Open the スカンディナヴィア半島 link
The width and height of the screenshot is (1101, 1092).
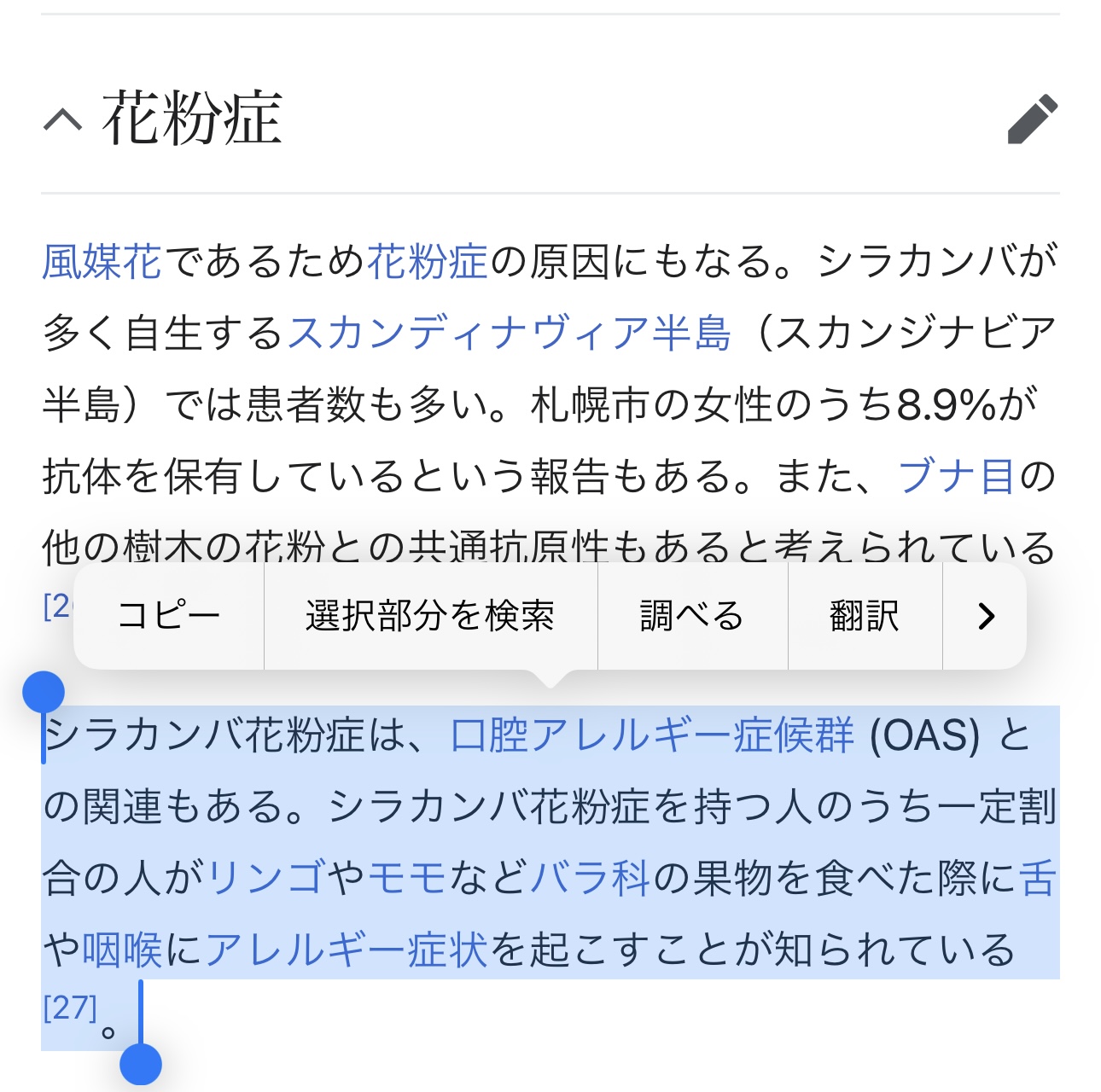510,333
